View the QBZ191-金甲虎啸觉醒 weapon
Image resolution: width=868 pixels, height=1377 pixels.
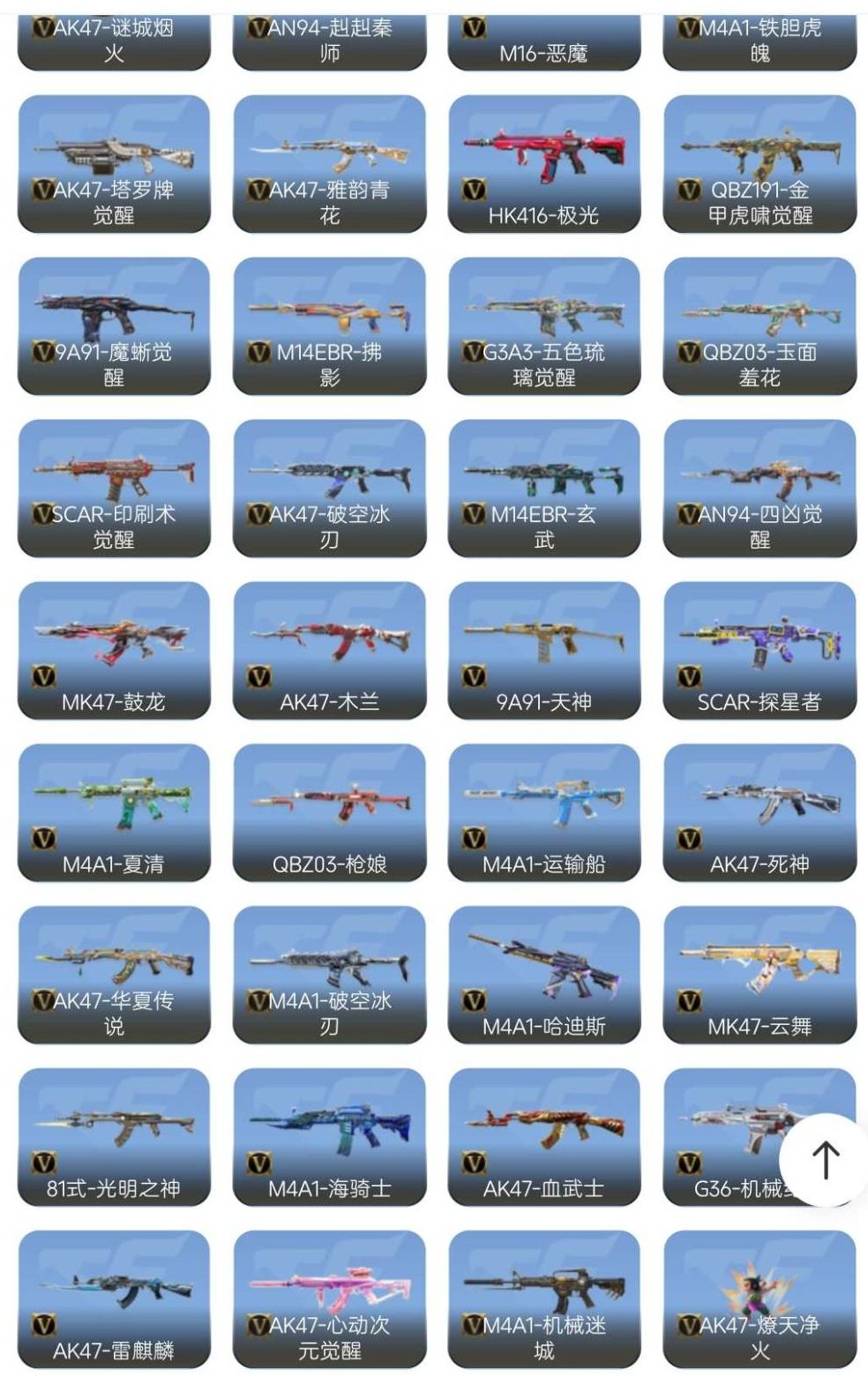(759, 164)
